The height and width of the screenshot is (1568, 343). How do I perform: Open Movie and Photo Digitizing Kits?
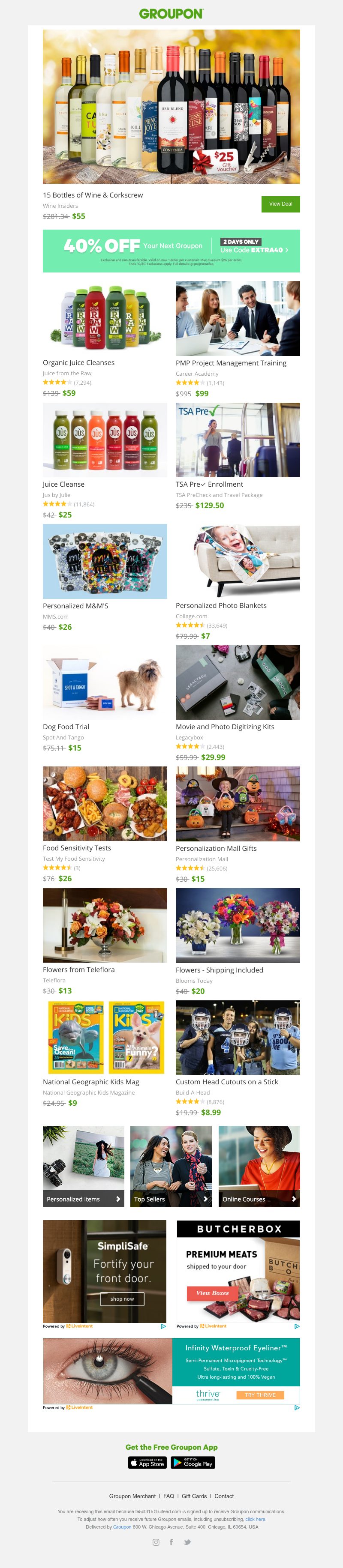tap(225, 727)
